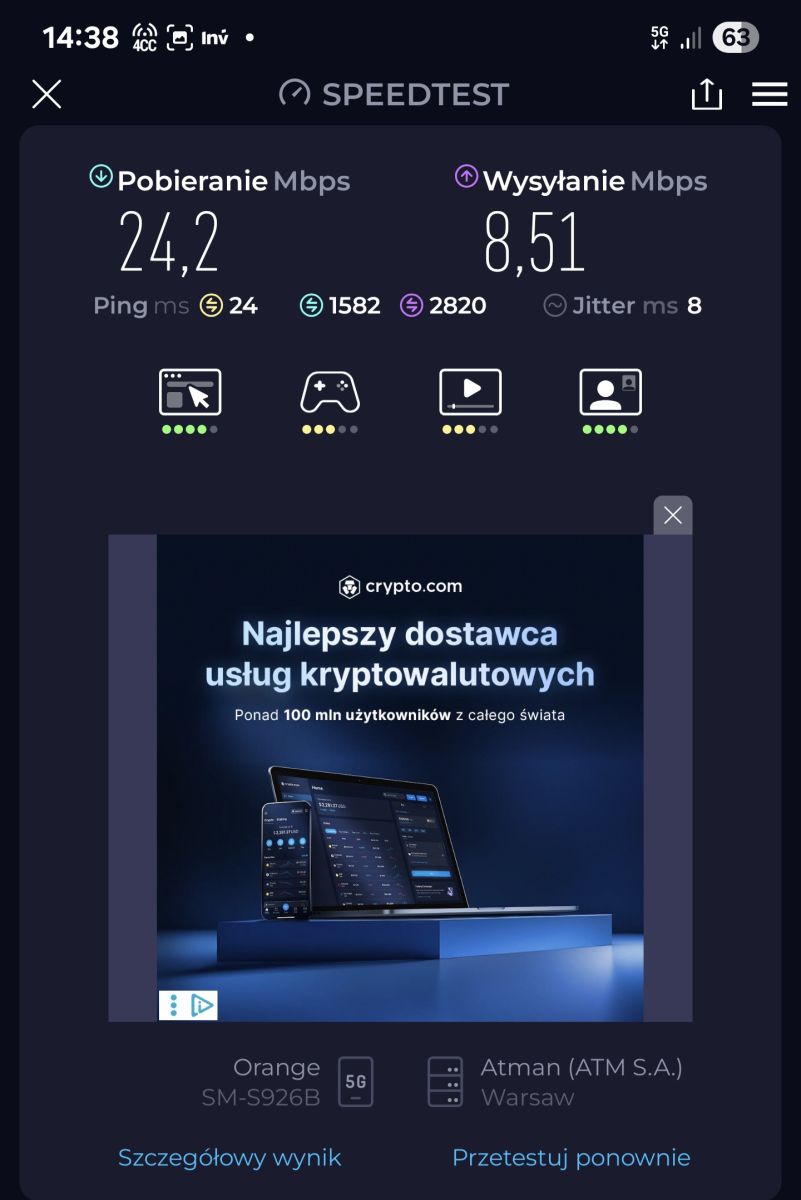Select the video chat performance icon
This screenshot has width=801, height=1200.
[610, 393]
